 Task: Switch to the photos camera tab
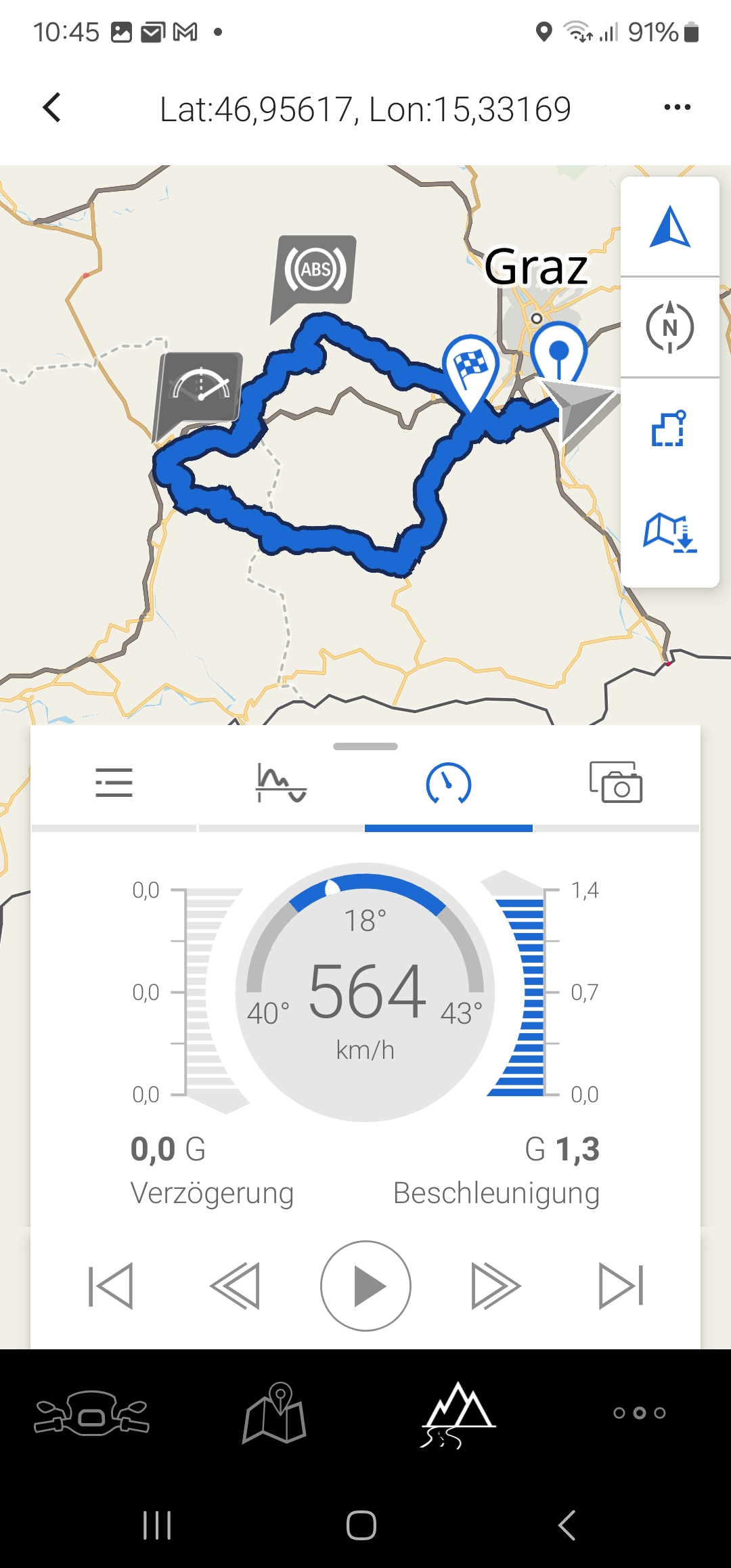[x=615, y=783]
